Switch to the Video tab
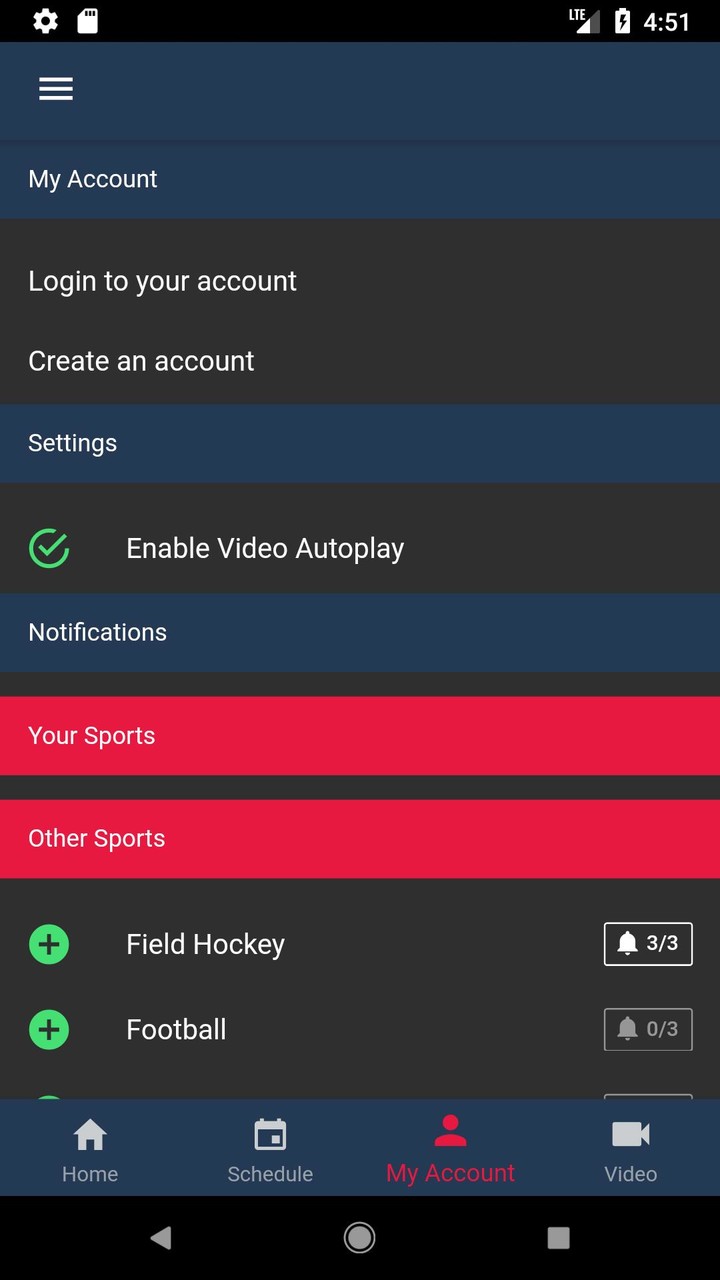 [630, 1147]
